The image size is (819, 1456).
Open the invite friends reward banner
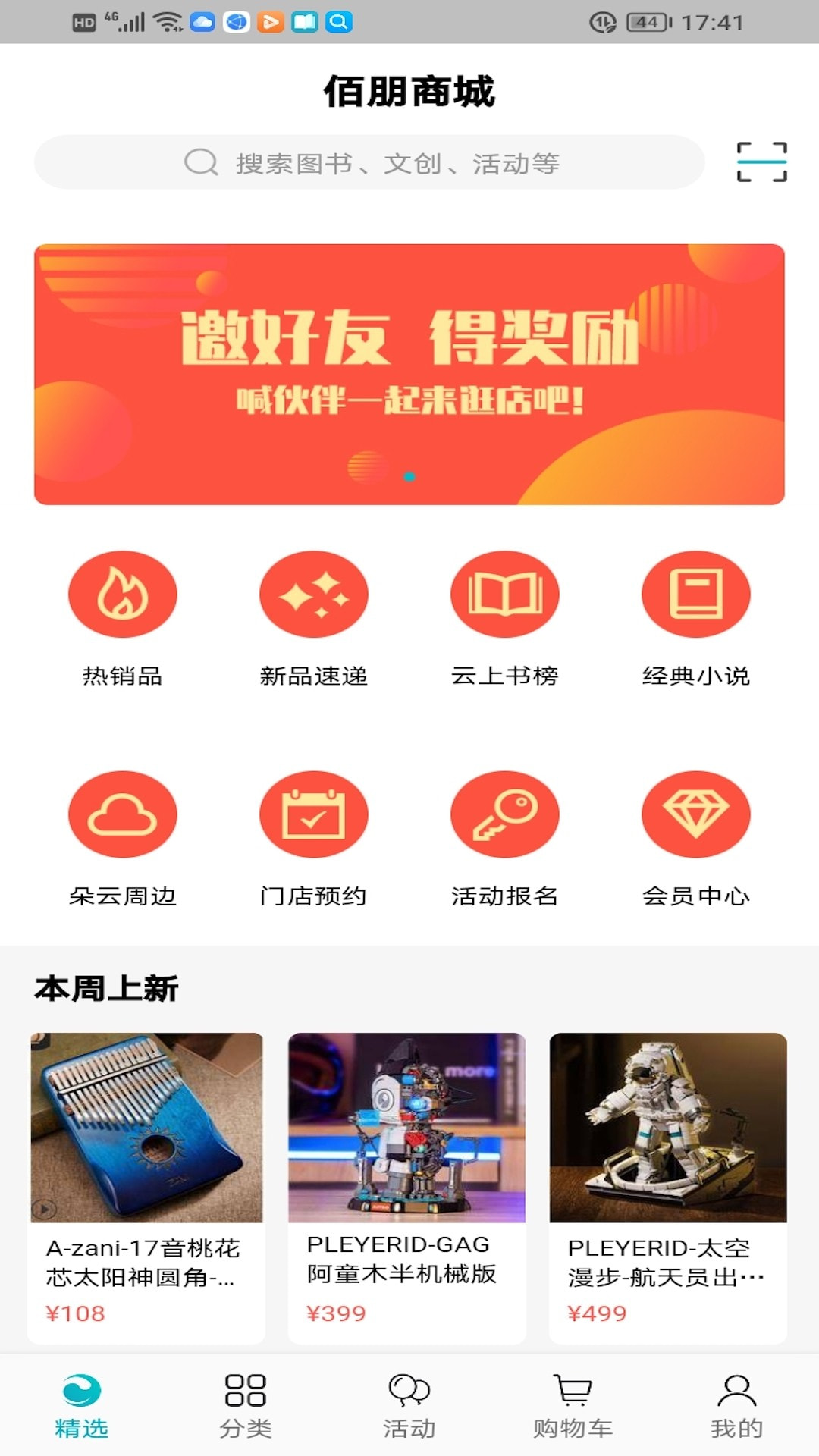click(x=409, y=374)
